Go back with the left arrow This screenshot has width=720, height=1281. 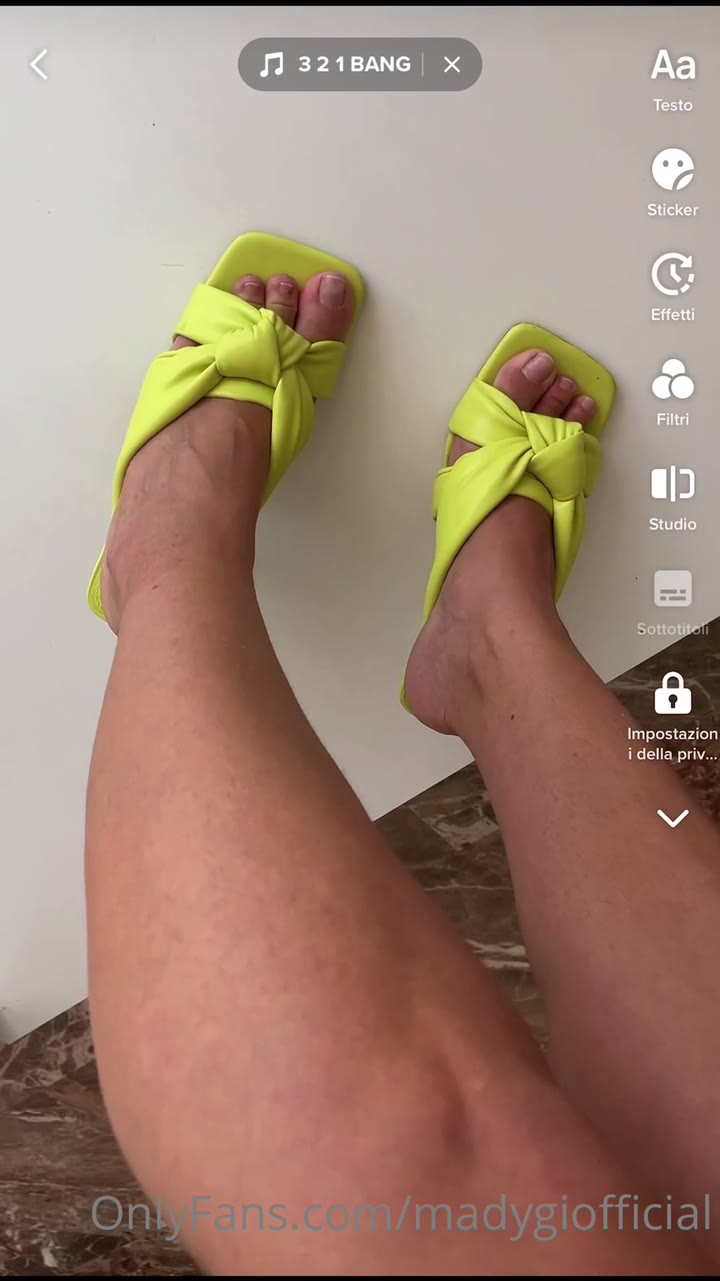tap(39, 64)
